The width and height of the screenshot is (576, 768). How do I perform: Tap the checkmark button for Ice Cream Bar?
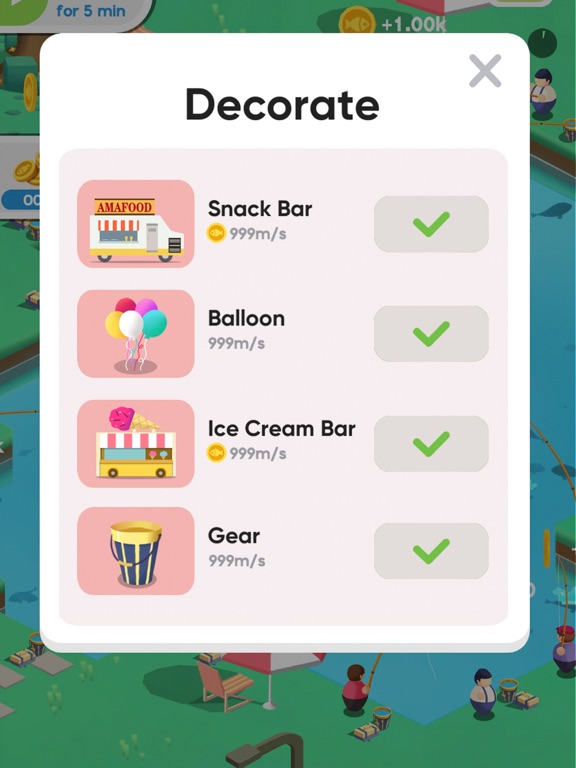click(x=431, y=444)
